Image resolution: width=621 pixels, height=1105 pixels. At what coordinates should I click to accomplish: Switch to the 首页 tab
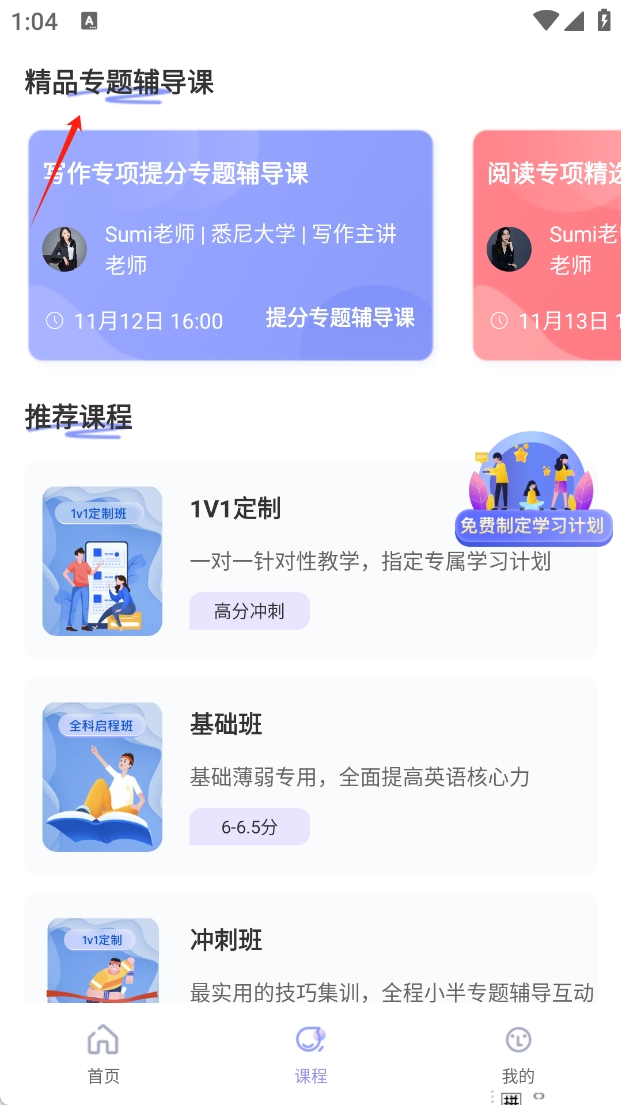(103, 1055)
